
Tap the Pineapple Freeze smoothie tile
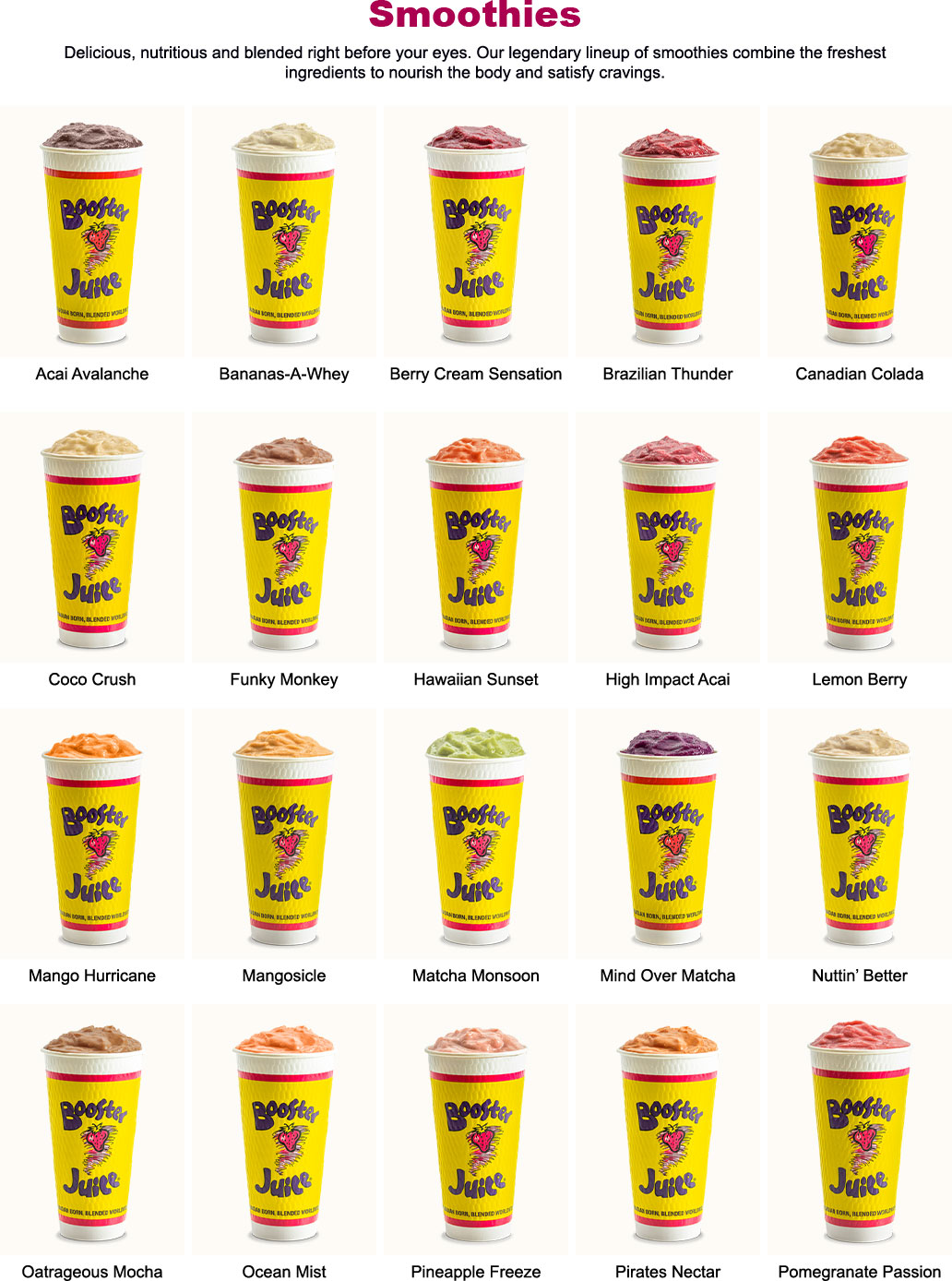point(476,1131)
